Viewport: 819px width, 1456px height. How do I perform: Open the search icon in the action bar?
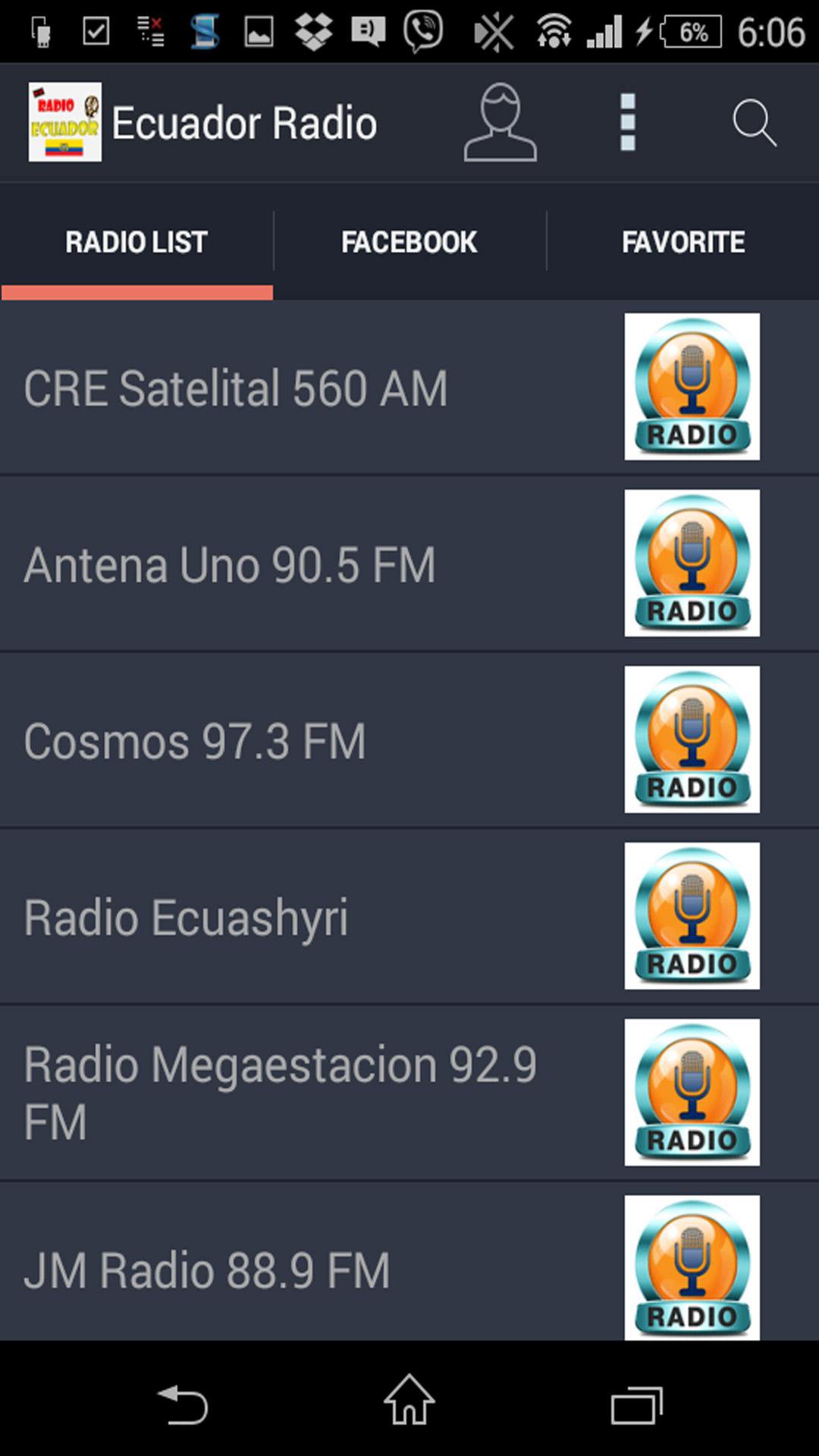coord(755,121)
